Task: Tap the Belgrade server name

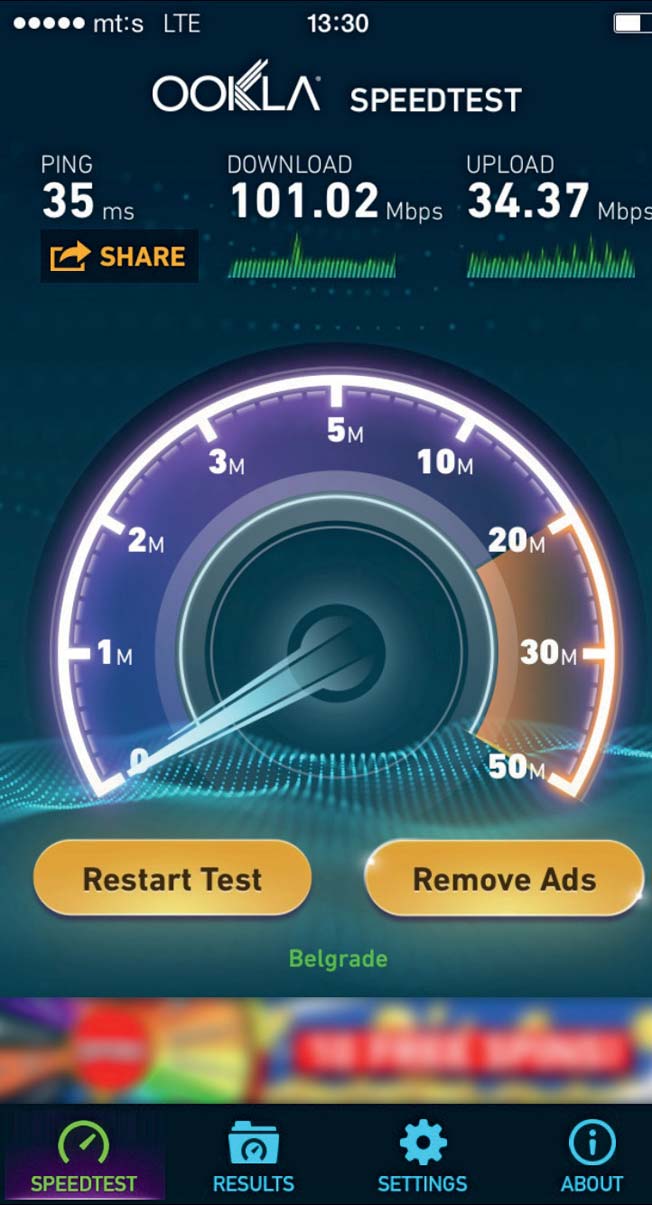Action: click(x=338, y=959)
